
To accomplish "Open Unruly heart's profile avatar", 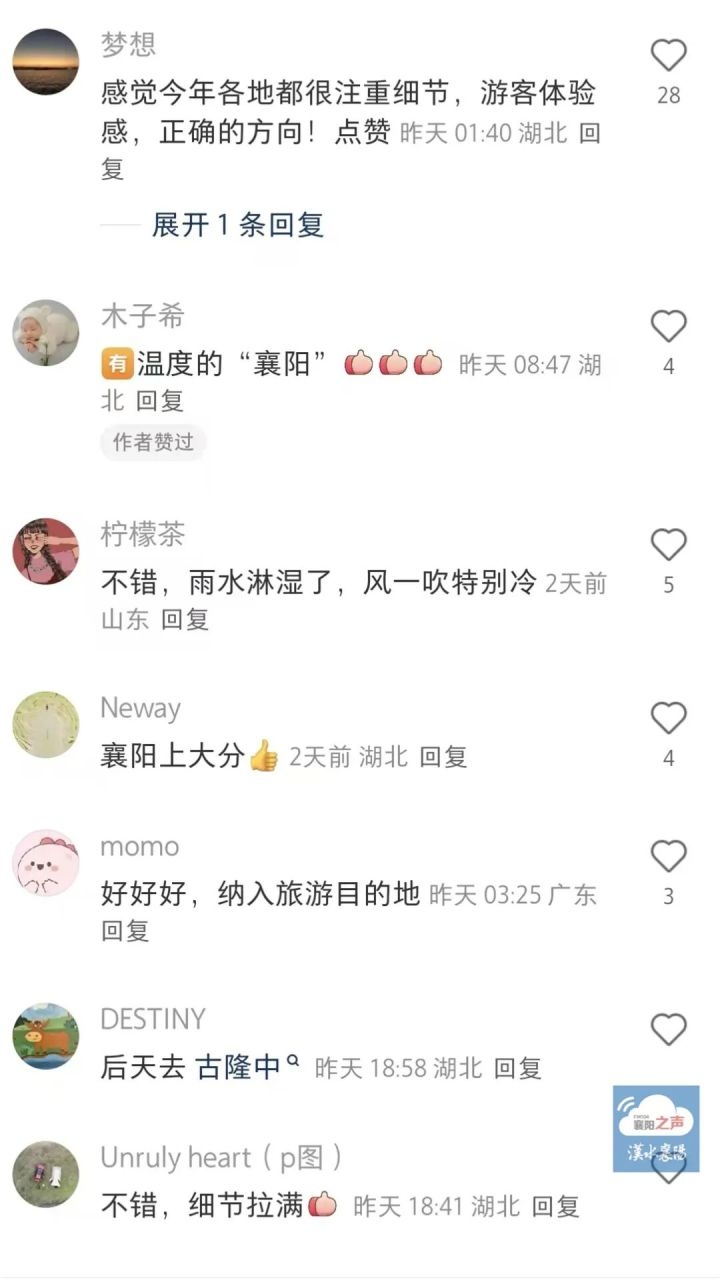I will [x=46, y=1174].
